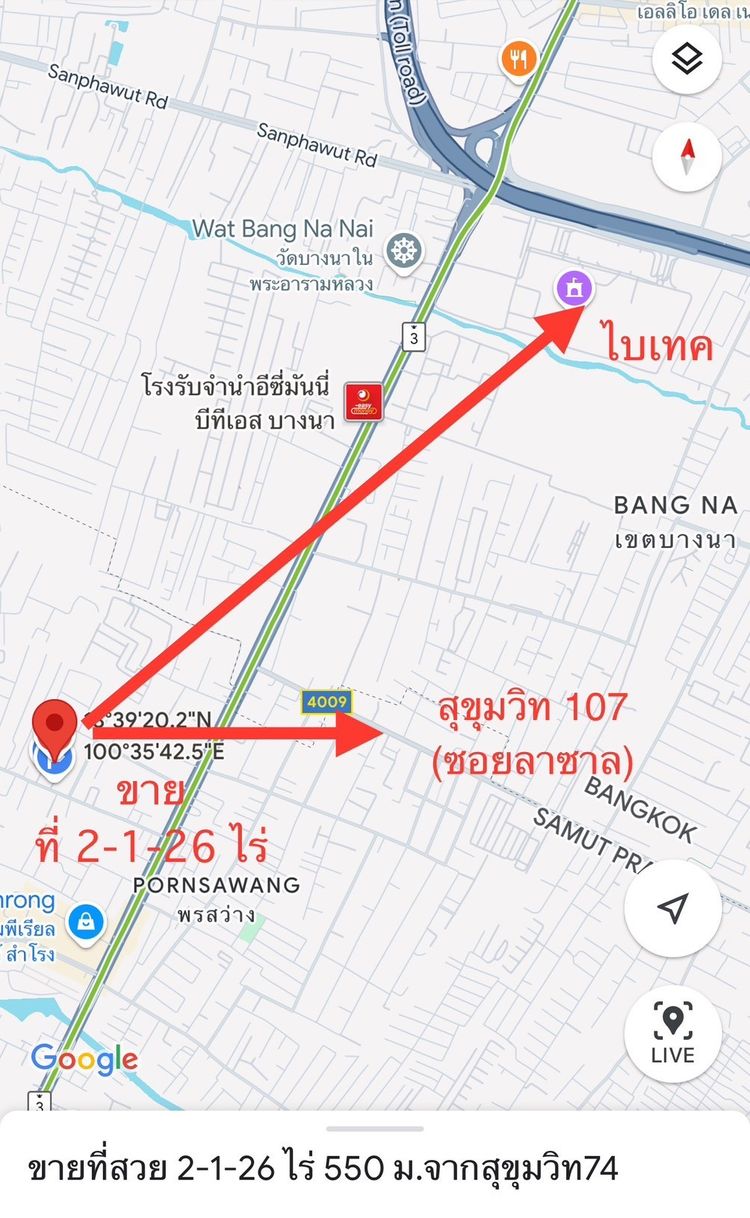Open the Wat Bang Na Nai temple marker
Viewport: 750px width, 1218px height.
404,251
